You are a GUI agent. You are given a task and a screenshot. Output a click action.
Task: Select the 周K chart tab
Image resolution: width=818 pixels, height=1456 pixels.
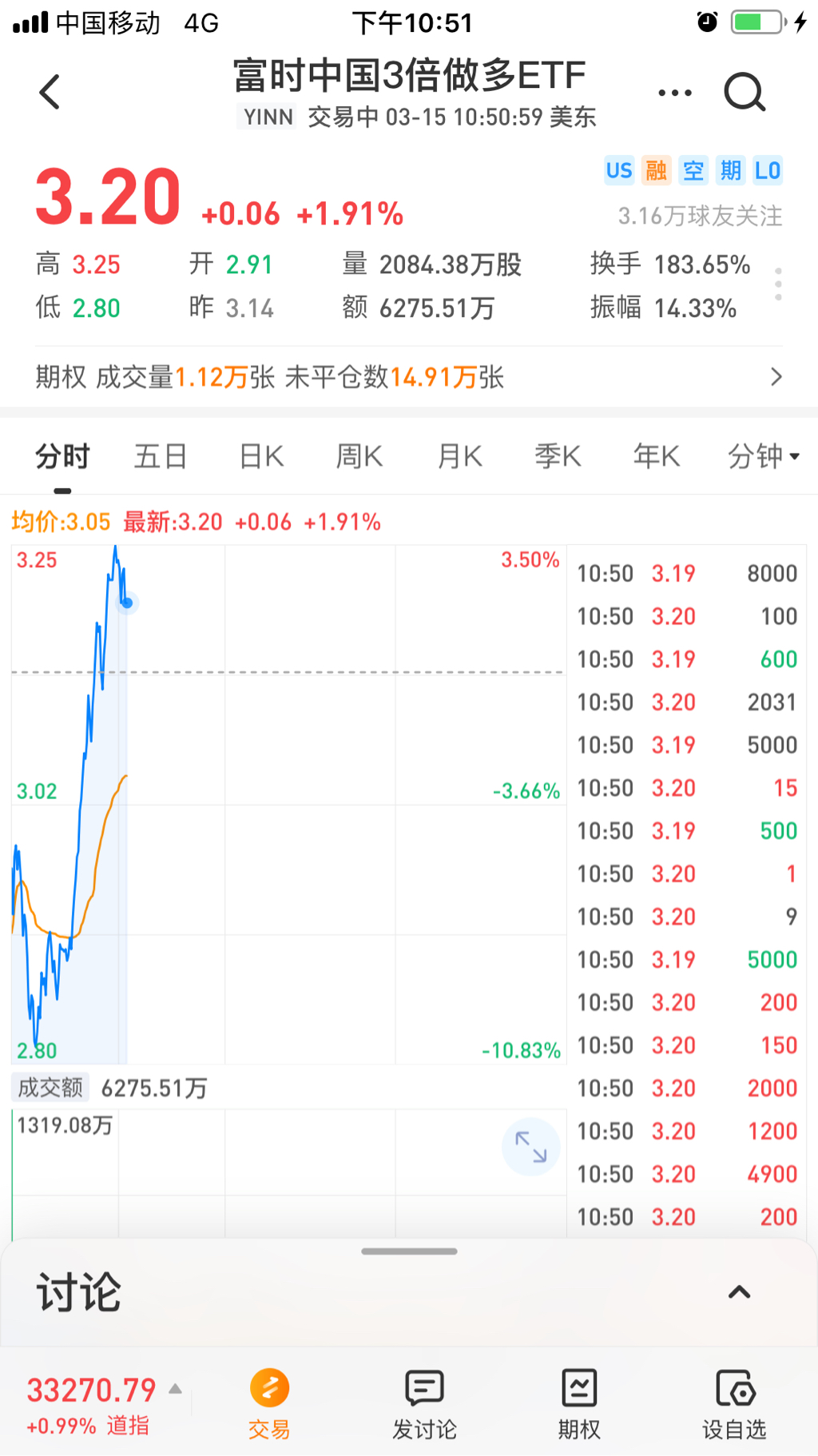[359, 456]
